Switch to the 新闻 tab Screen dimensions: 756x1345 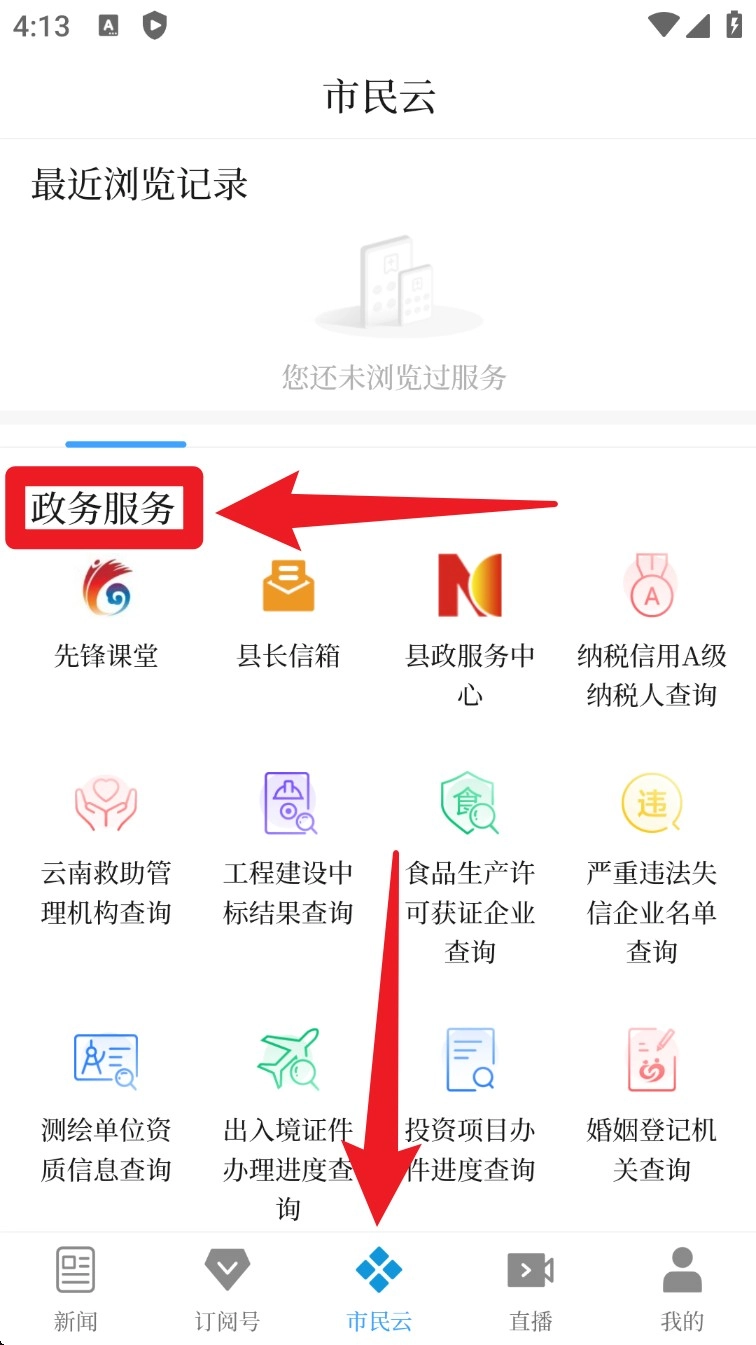[x=76, y=1289]
